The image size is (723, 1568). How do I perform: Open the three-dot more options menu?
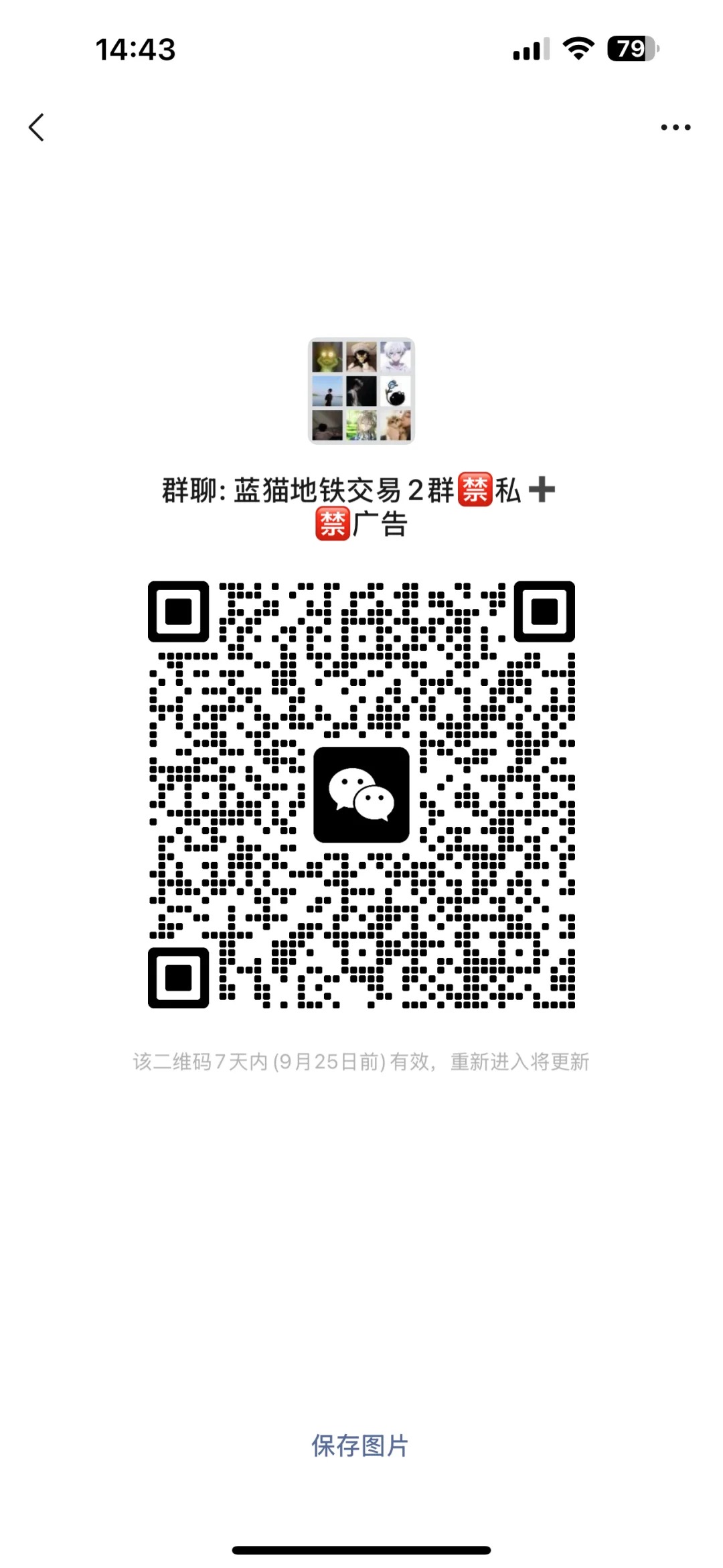(x=675, y=127)
